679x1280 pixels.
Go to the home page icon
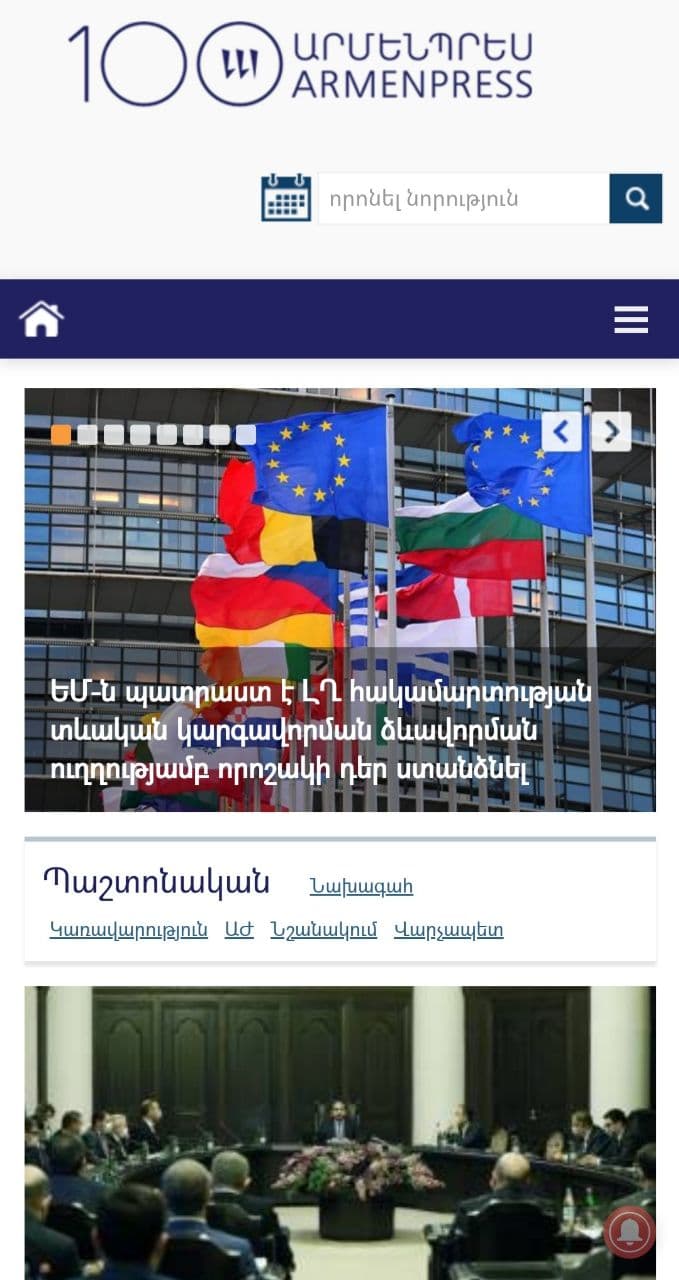[41, 319]
